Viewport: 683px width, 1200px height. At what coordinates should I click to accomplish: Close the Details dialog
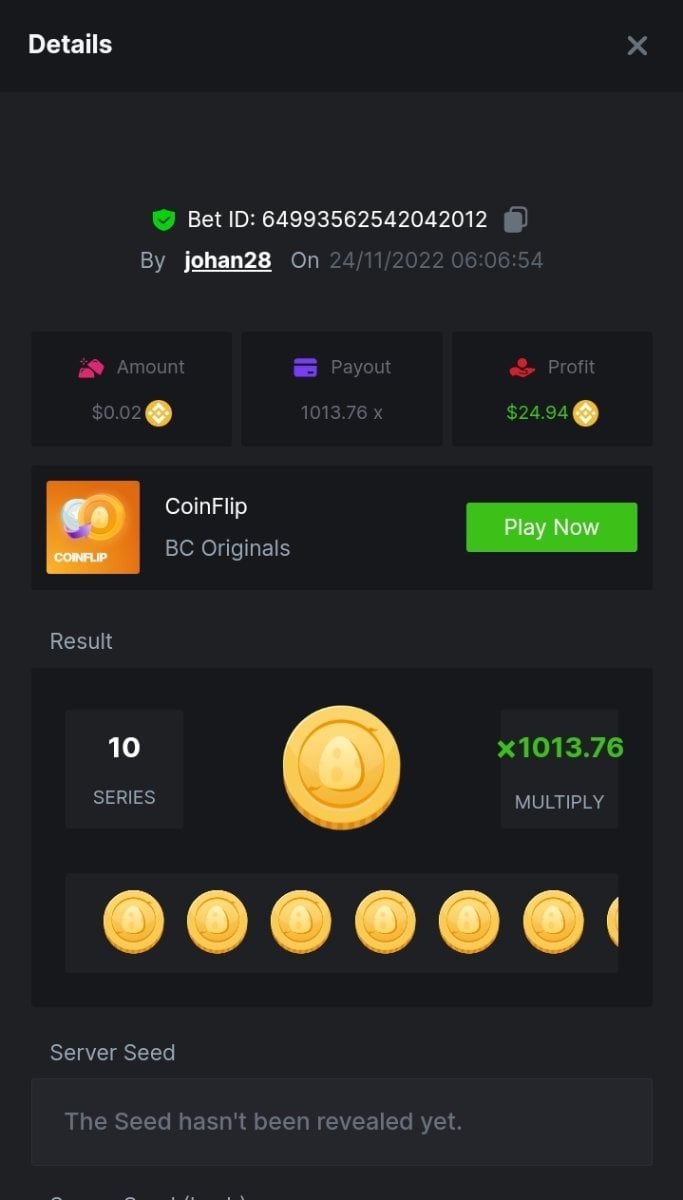point(637,45)
